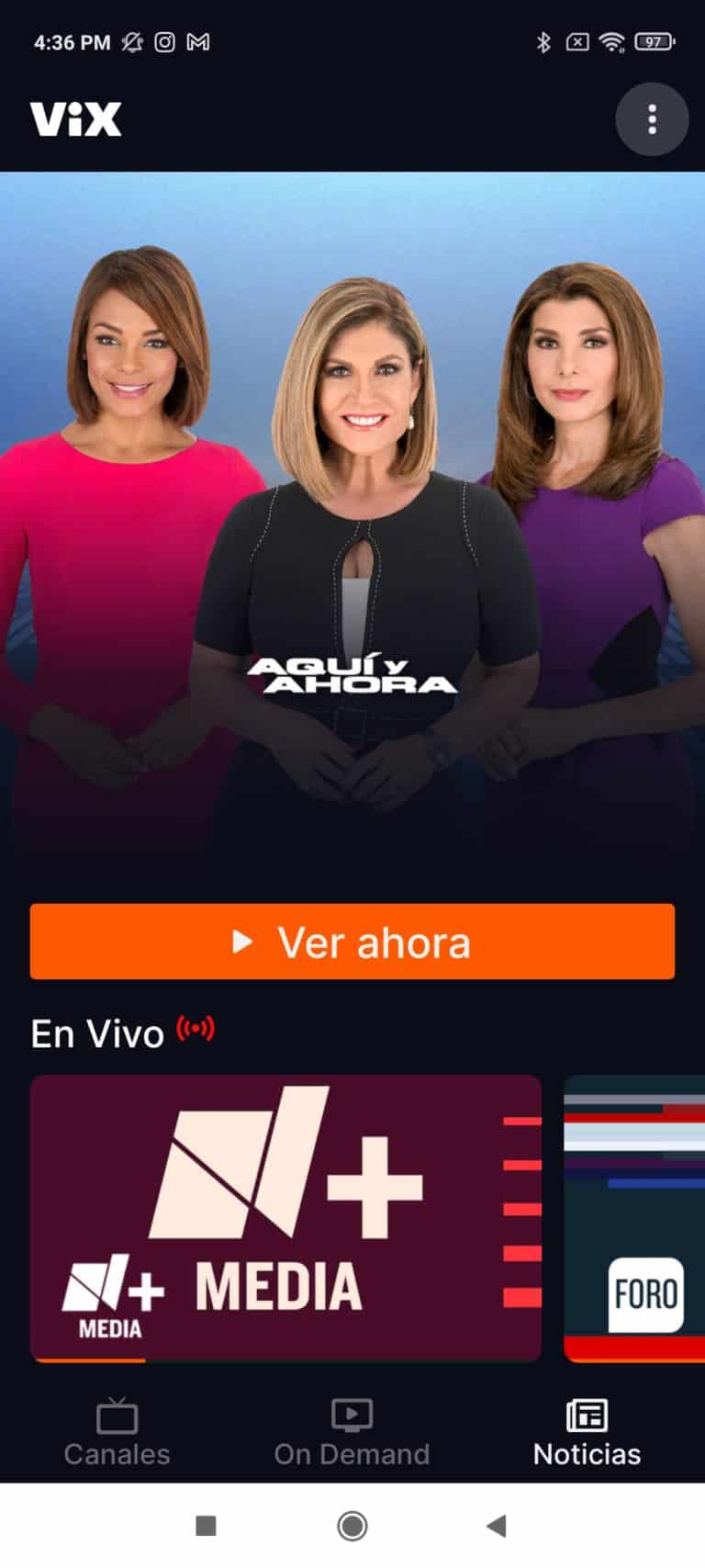Tap the red En Vivo broadcast icon
This screenshot has height=1568, width=705.
point(196,1029)
